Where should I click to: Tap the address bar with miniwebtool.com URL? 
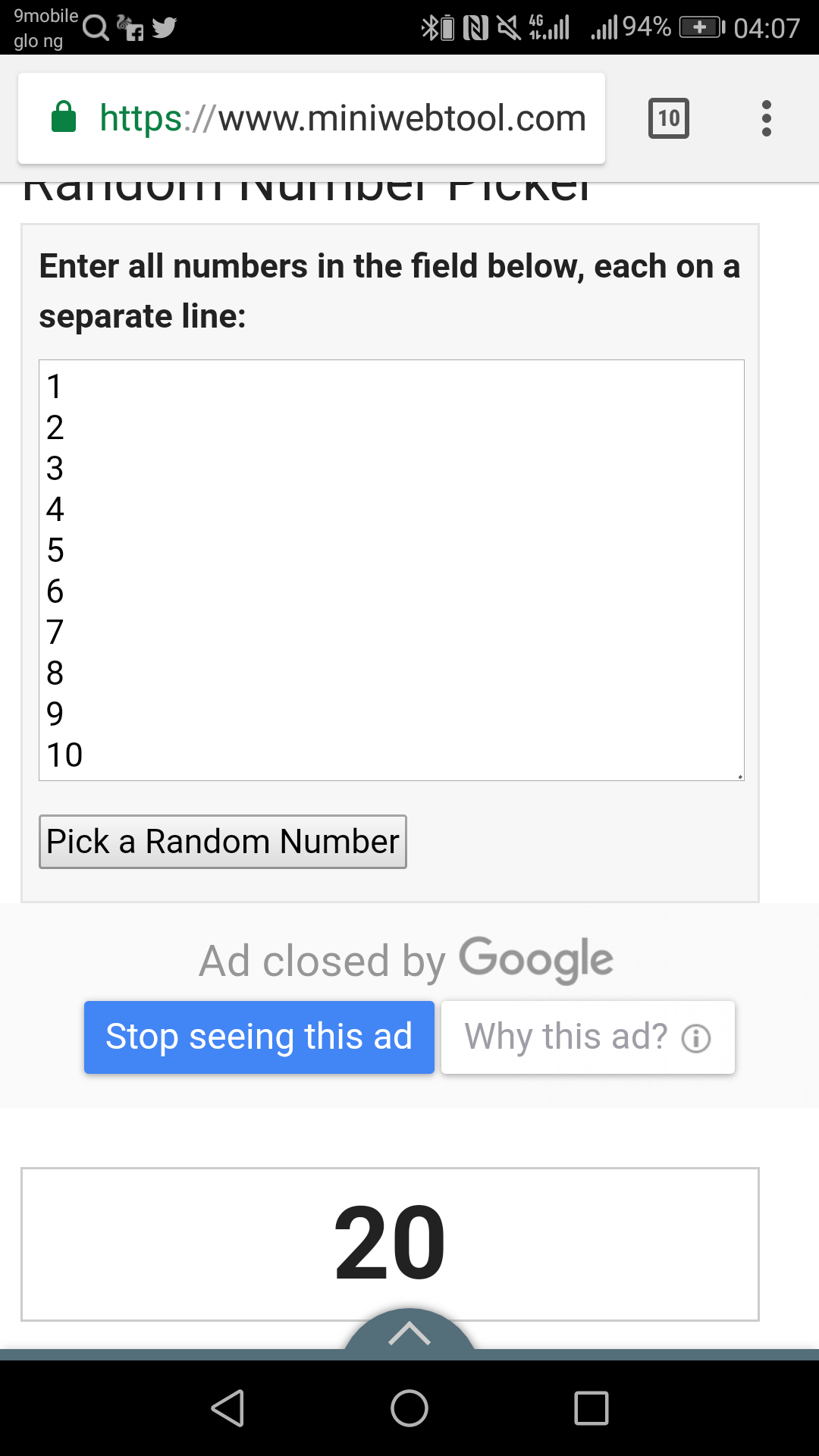[x=341, y=118]
